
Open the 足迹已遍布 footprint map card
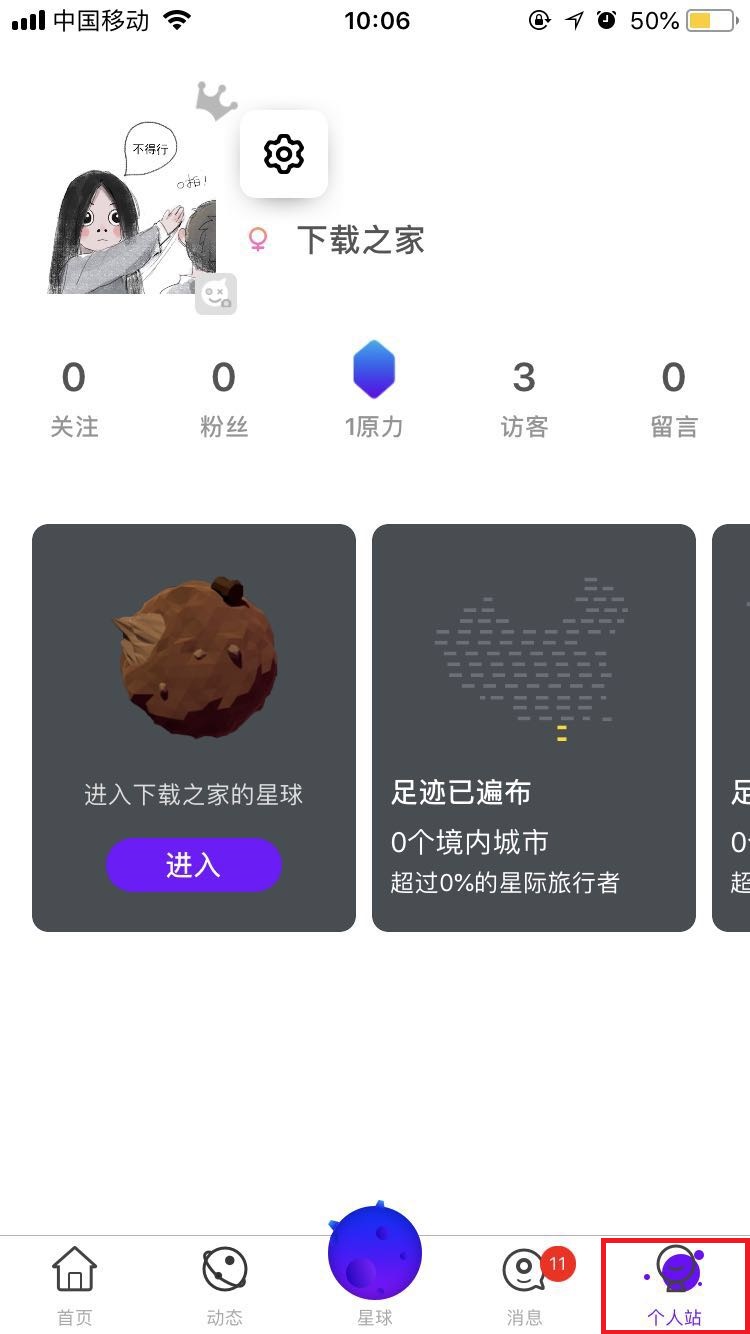click(x=533, y=727)
